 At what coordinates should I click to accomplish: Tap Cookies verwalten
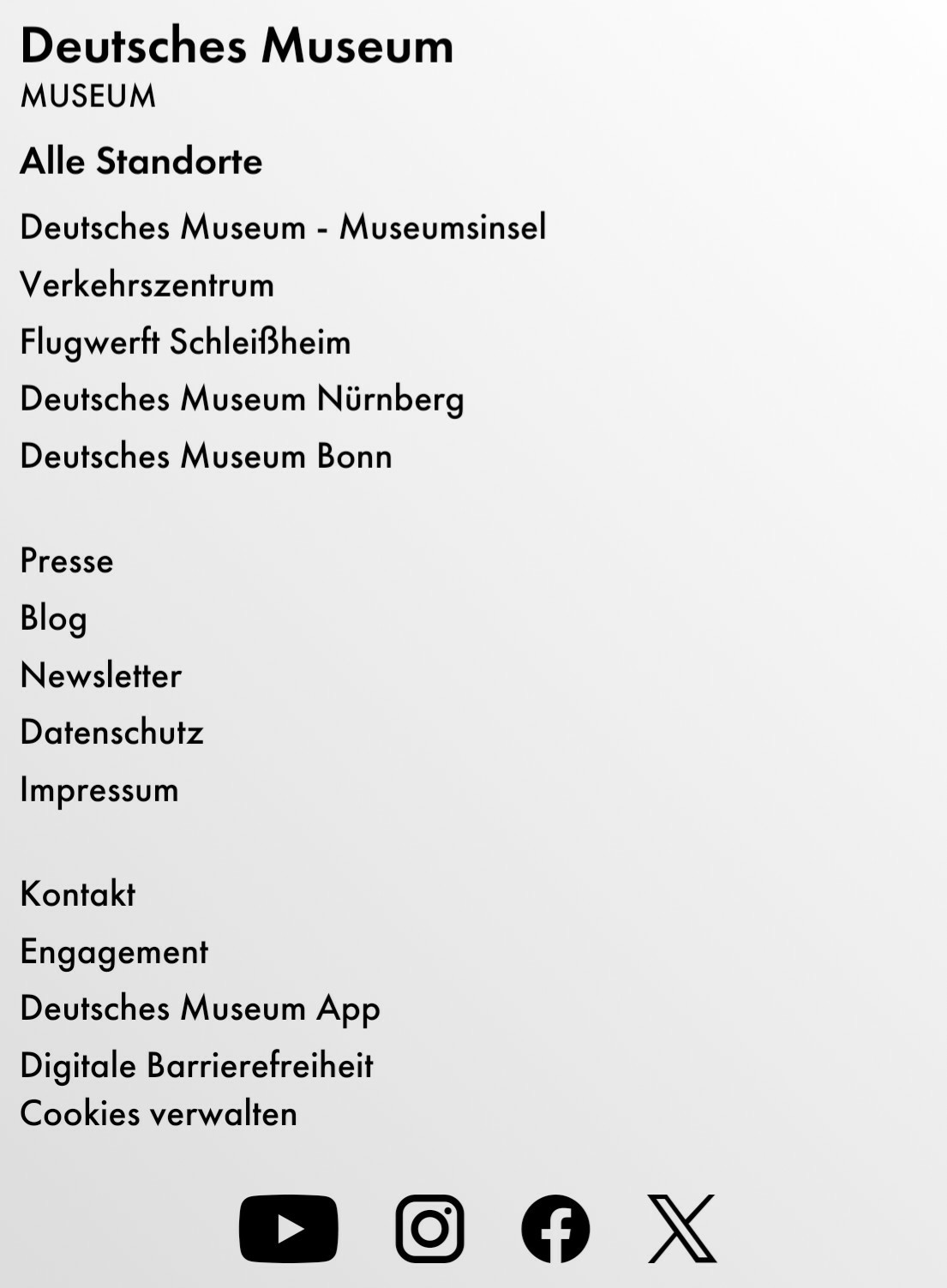point(159,1113)
